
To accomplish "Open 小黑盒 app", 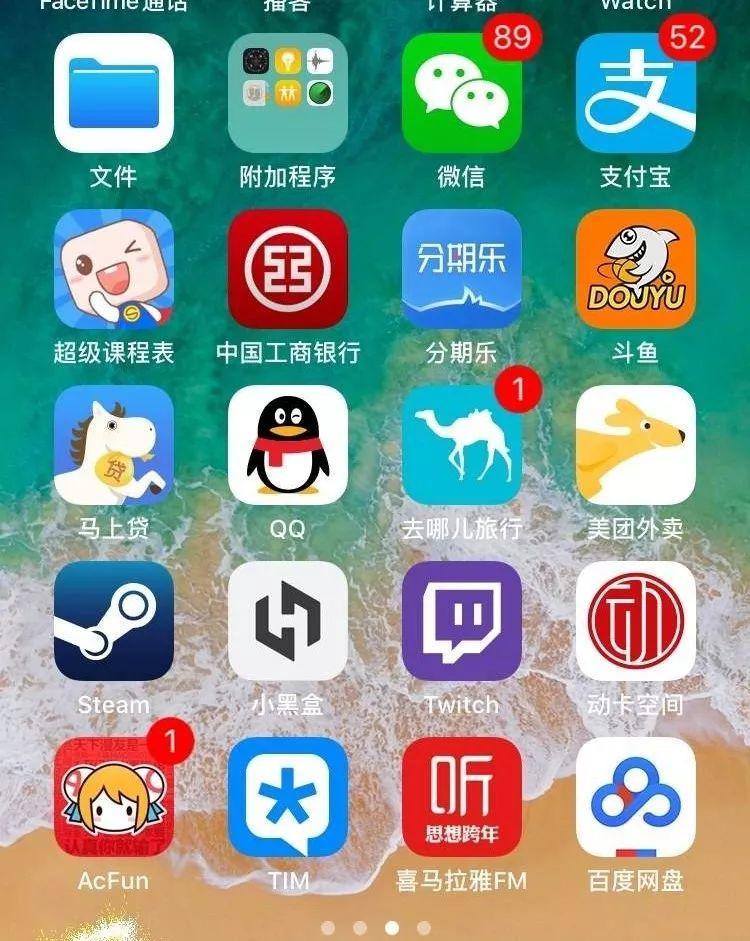I will click(x=288, y=621).
